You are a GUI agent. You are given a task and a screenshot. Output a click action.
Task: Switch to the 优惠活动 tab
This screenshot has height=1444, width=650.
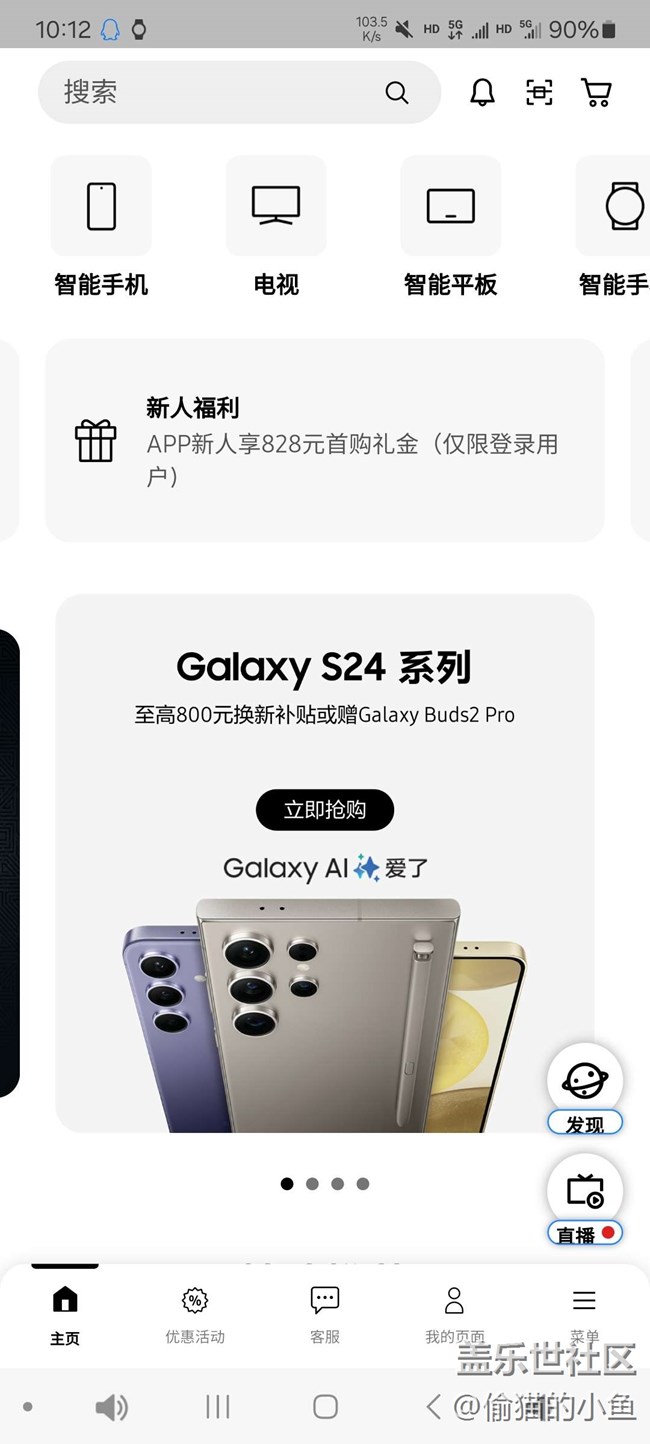click(195, 1314)
